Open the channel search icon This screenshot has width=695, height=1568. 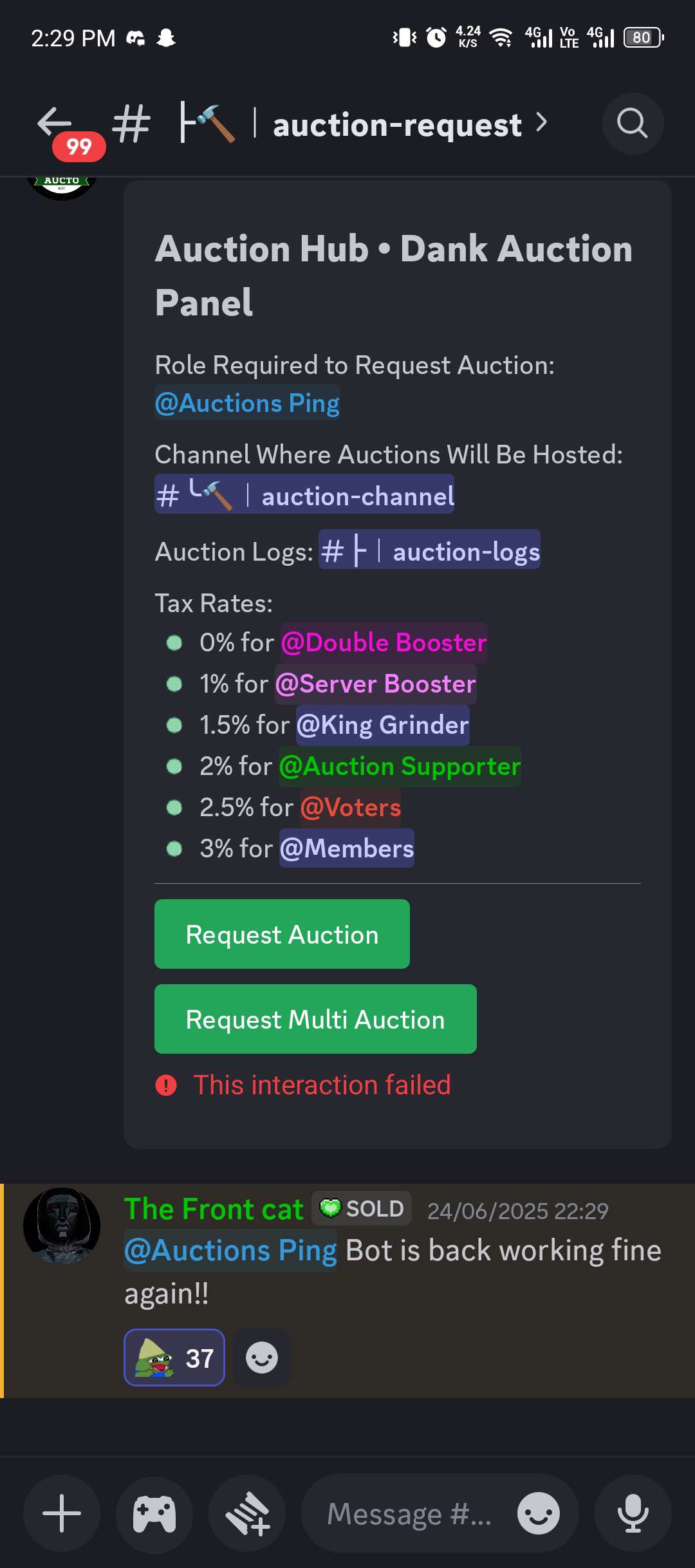(632, 123)
